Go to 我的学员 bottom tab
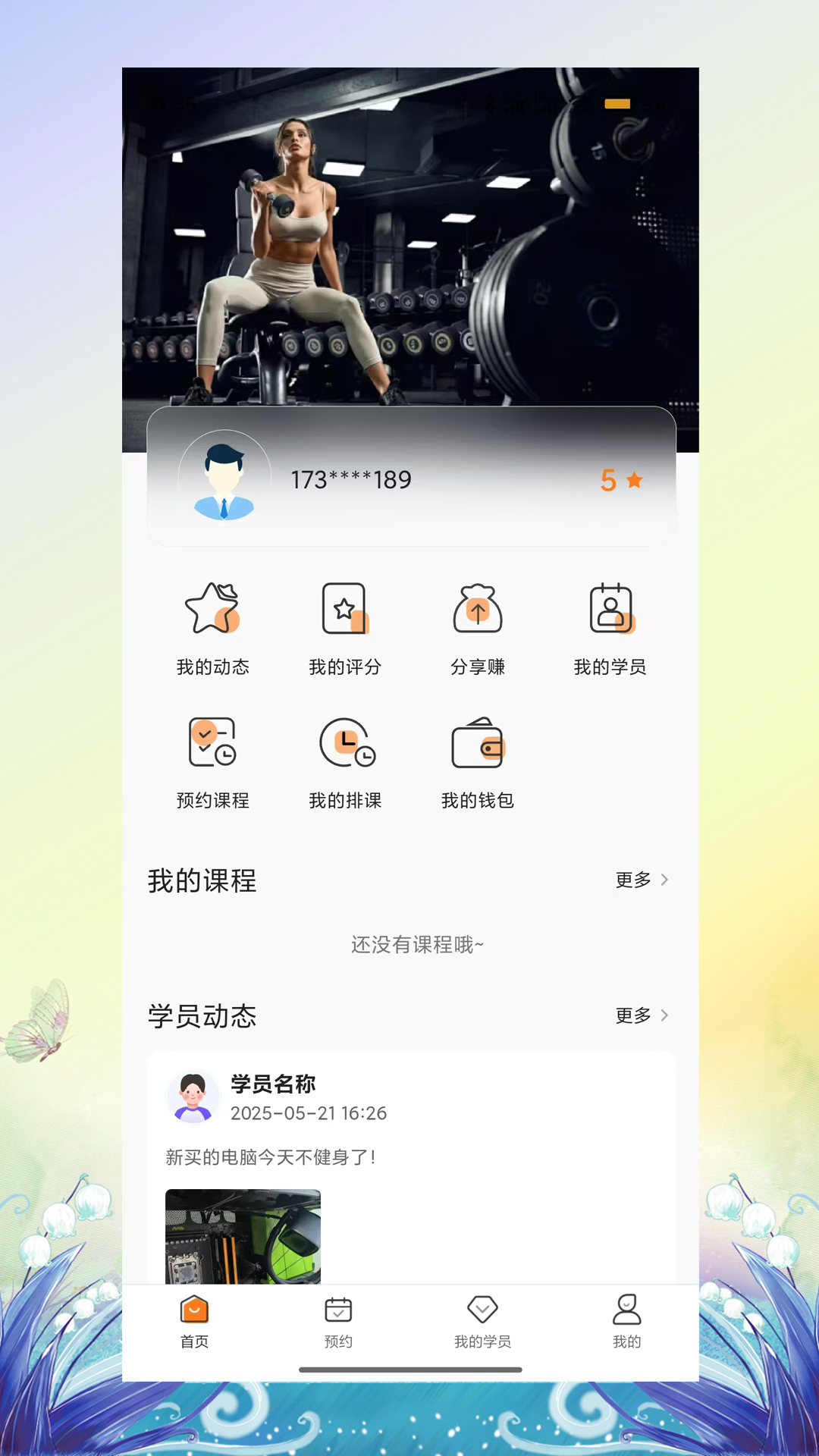The height and width of the screenshot is (1456, 819). point(482,1322)
